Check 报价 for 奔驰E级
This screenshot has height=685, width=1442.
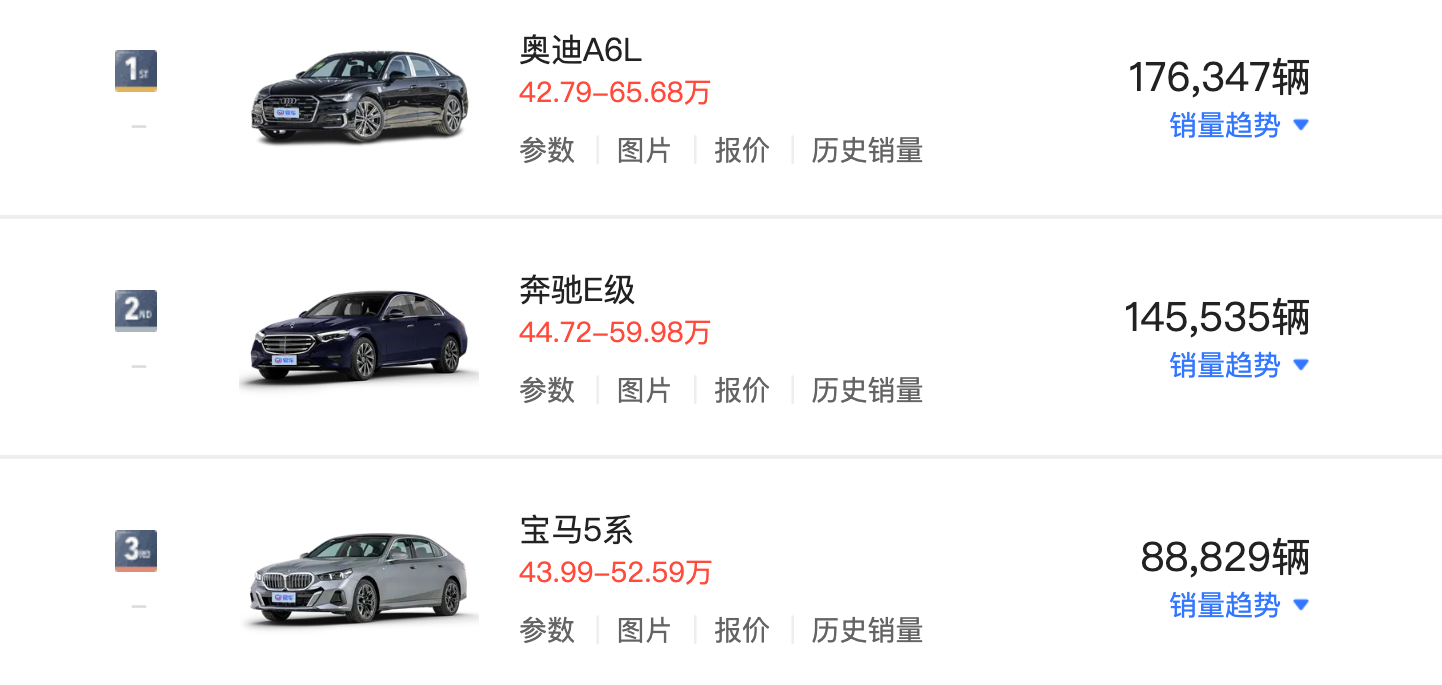pyautogui.click(x=742, y=389)
